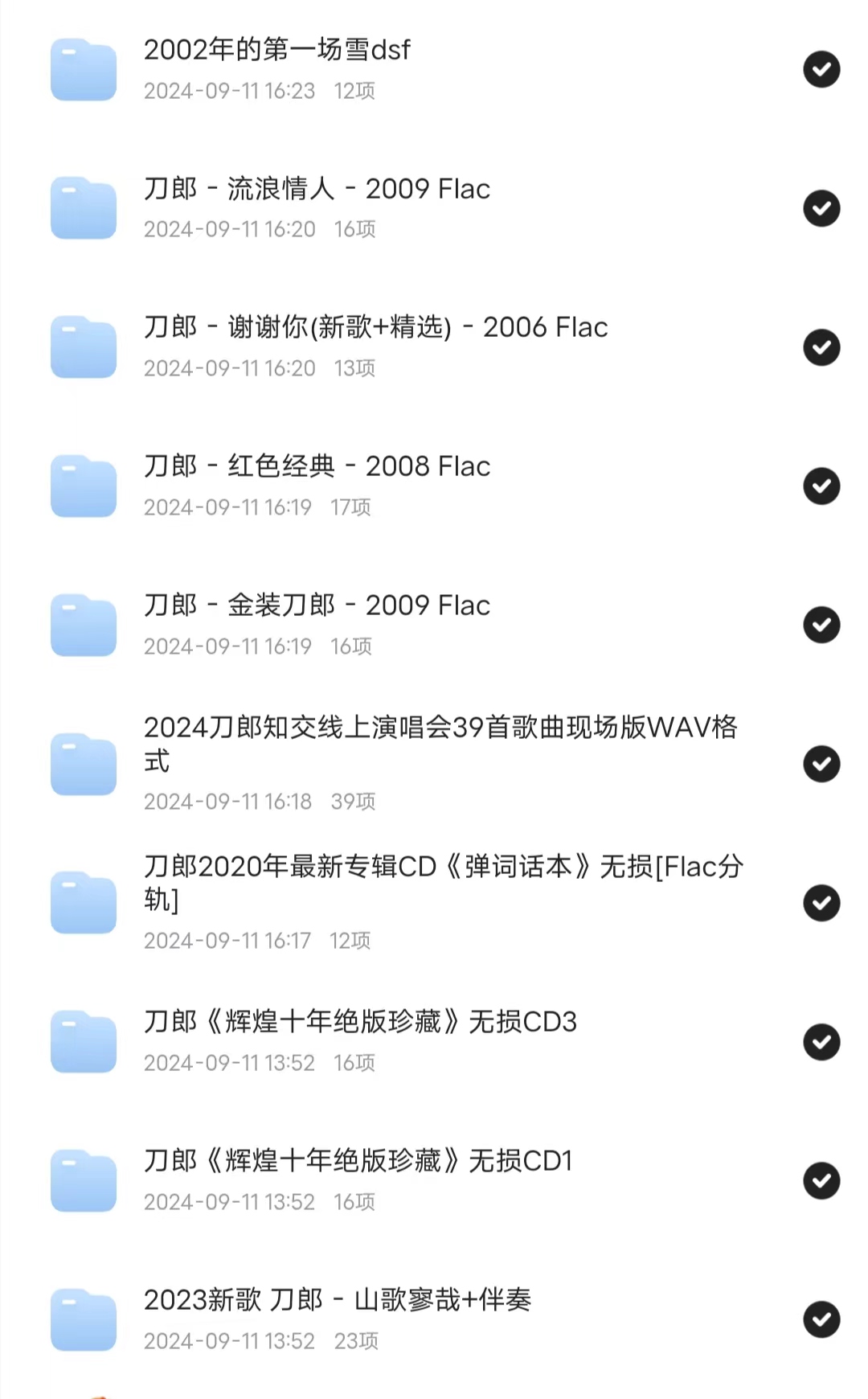Open folder titled 刀郎《辉煌十年绝版珍藏》无损CD1
This screenshot has height=1399, width=868.
coord(358,1161)
